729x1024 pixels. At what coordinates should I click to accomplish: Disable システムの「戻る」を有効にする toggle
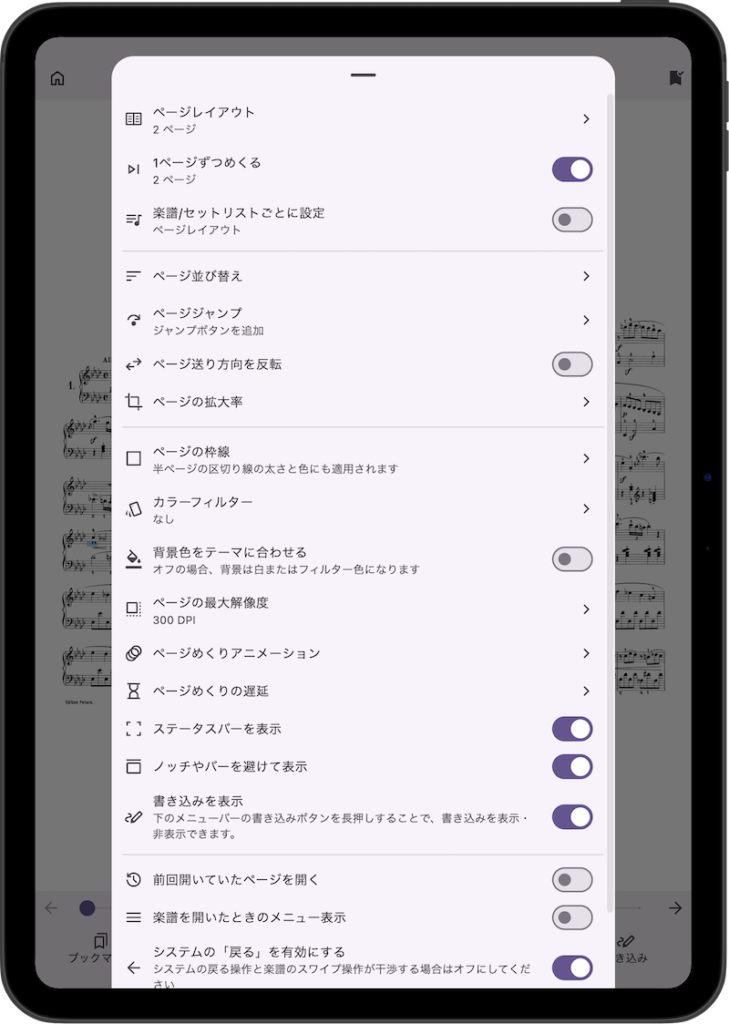[x=572, y=967]
